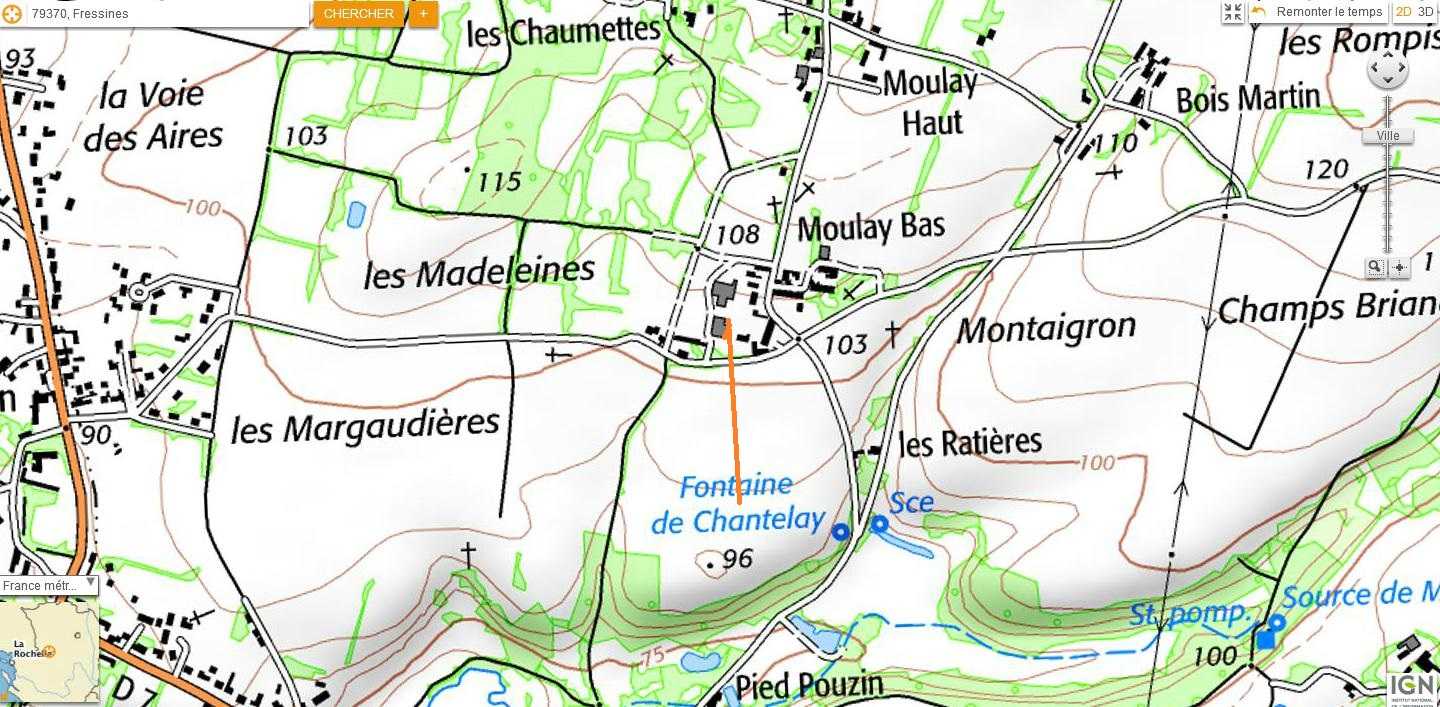Tap the Ville zoom level handle
The image size is (1440, 707).
1387,136
